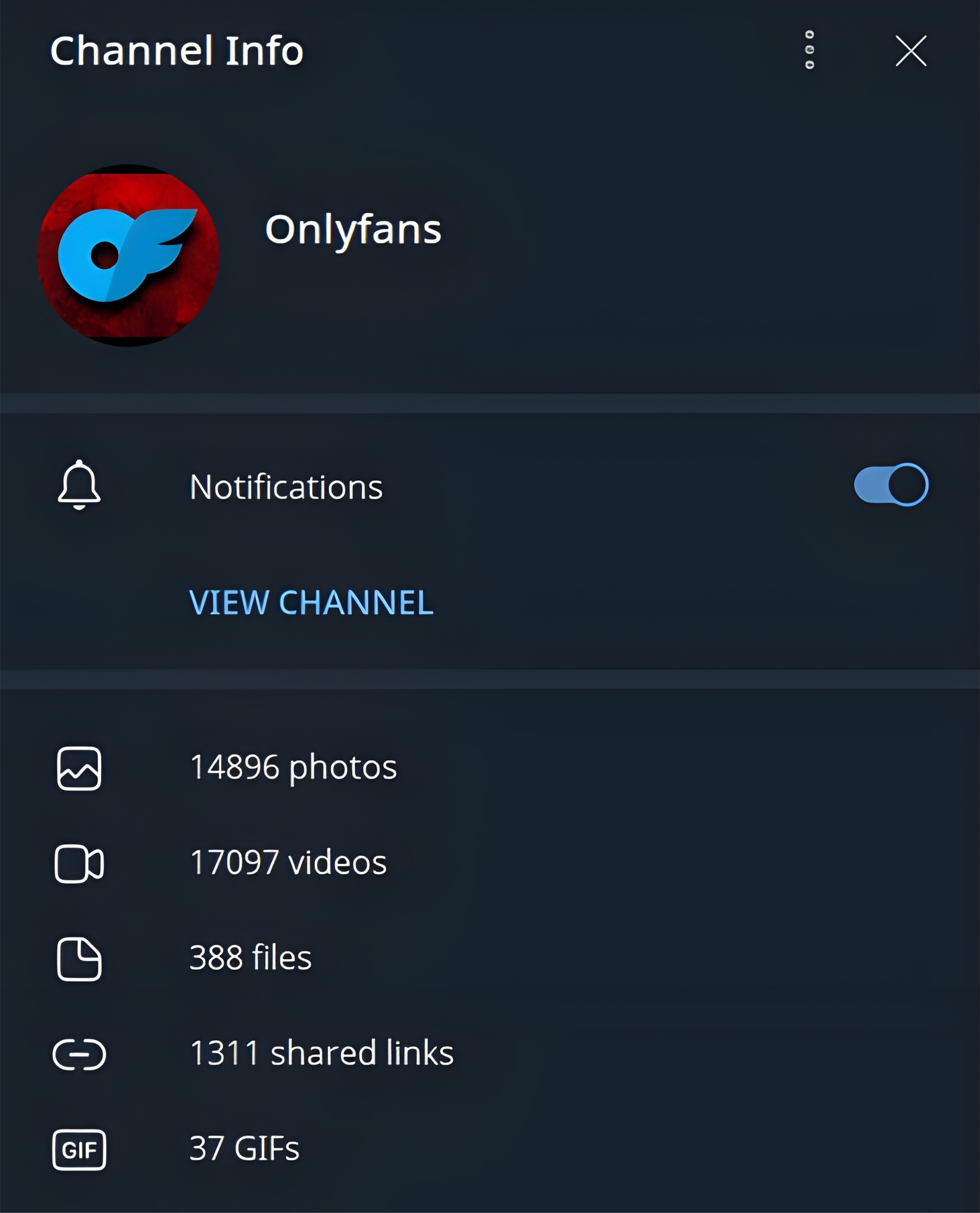The image size is (980, 1213).
Task: Open the 14896 photos list
Action: pos(293,768)
